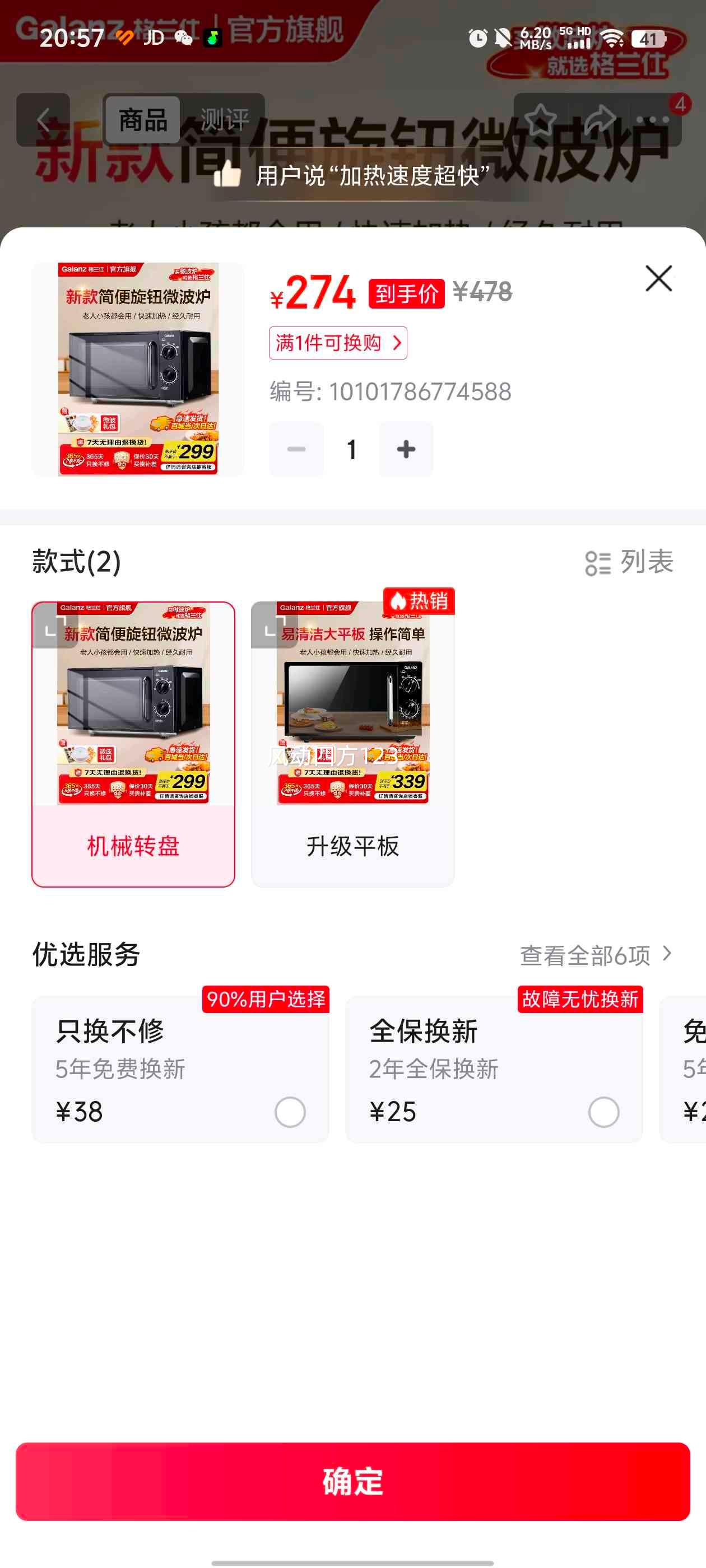
Task: Tap the minus icon to decrease quantity
Action: coord(296,449)
